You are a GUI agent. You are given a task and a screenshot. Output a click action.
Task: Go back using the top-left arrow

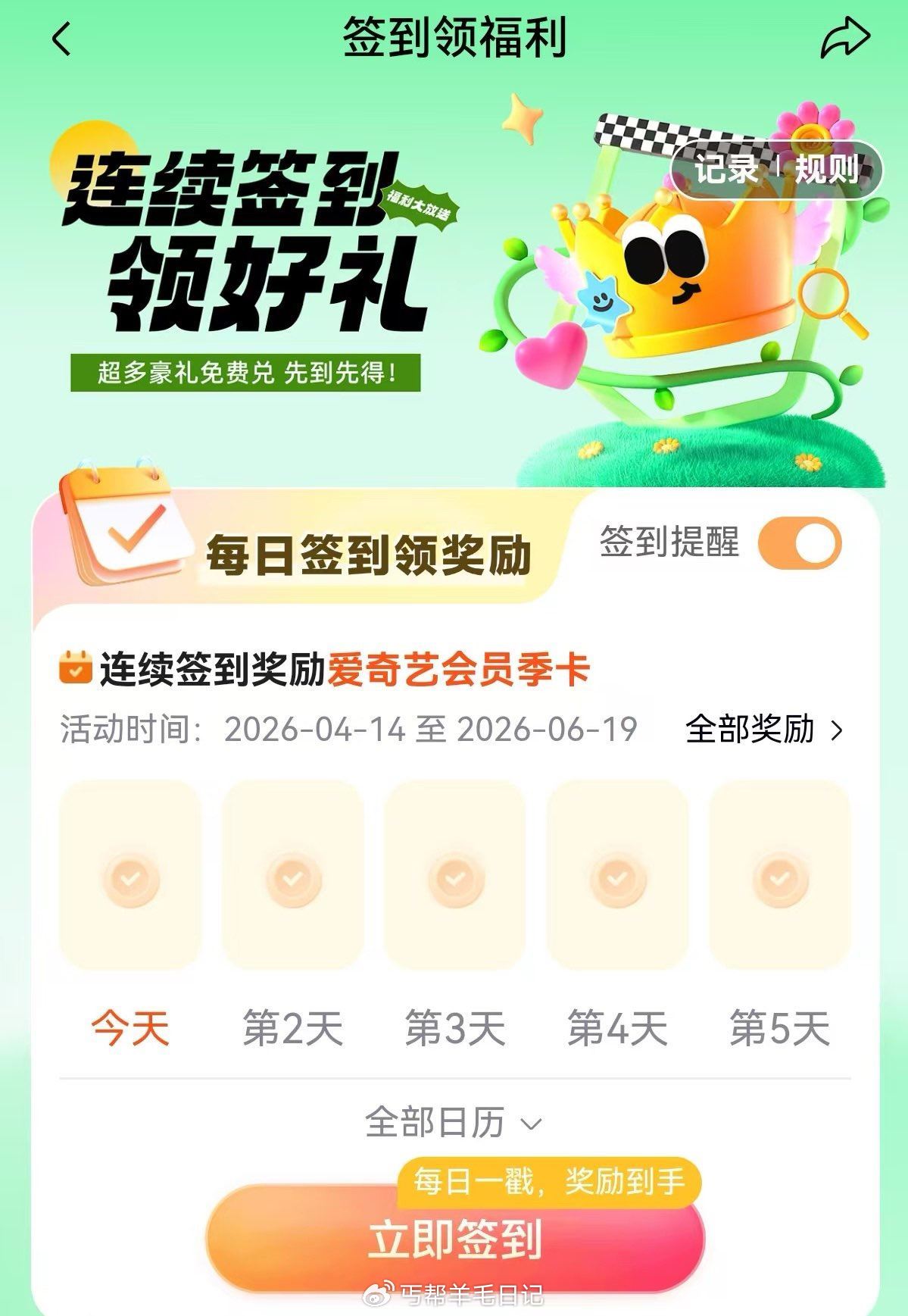click(x=62, y=39)
